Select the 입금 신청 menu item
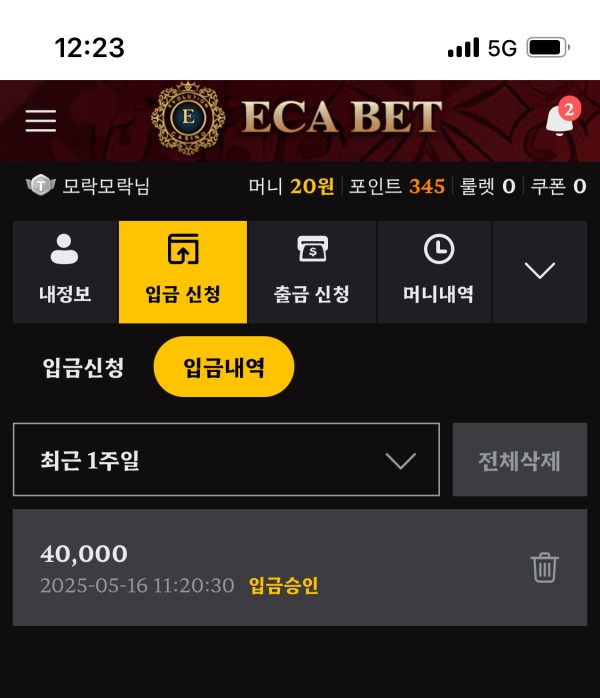Screen dimensions: 600x698 tap(183, 272)
